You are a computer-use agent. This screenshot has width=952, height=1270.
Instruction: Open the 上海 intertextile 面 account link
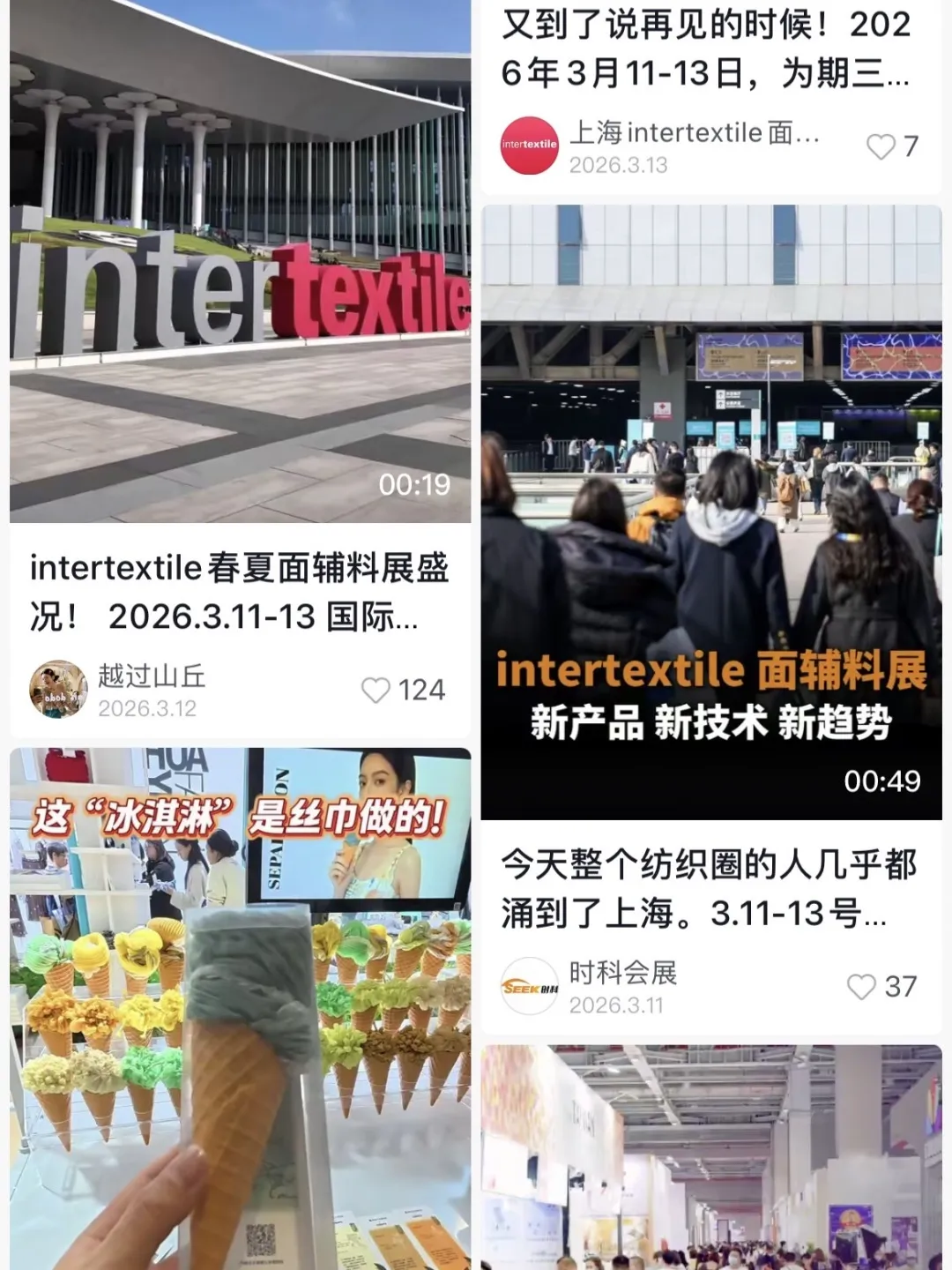pos(696,132)
